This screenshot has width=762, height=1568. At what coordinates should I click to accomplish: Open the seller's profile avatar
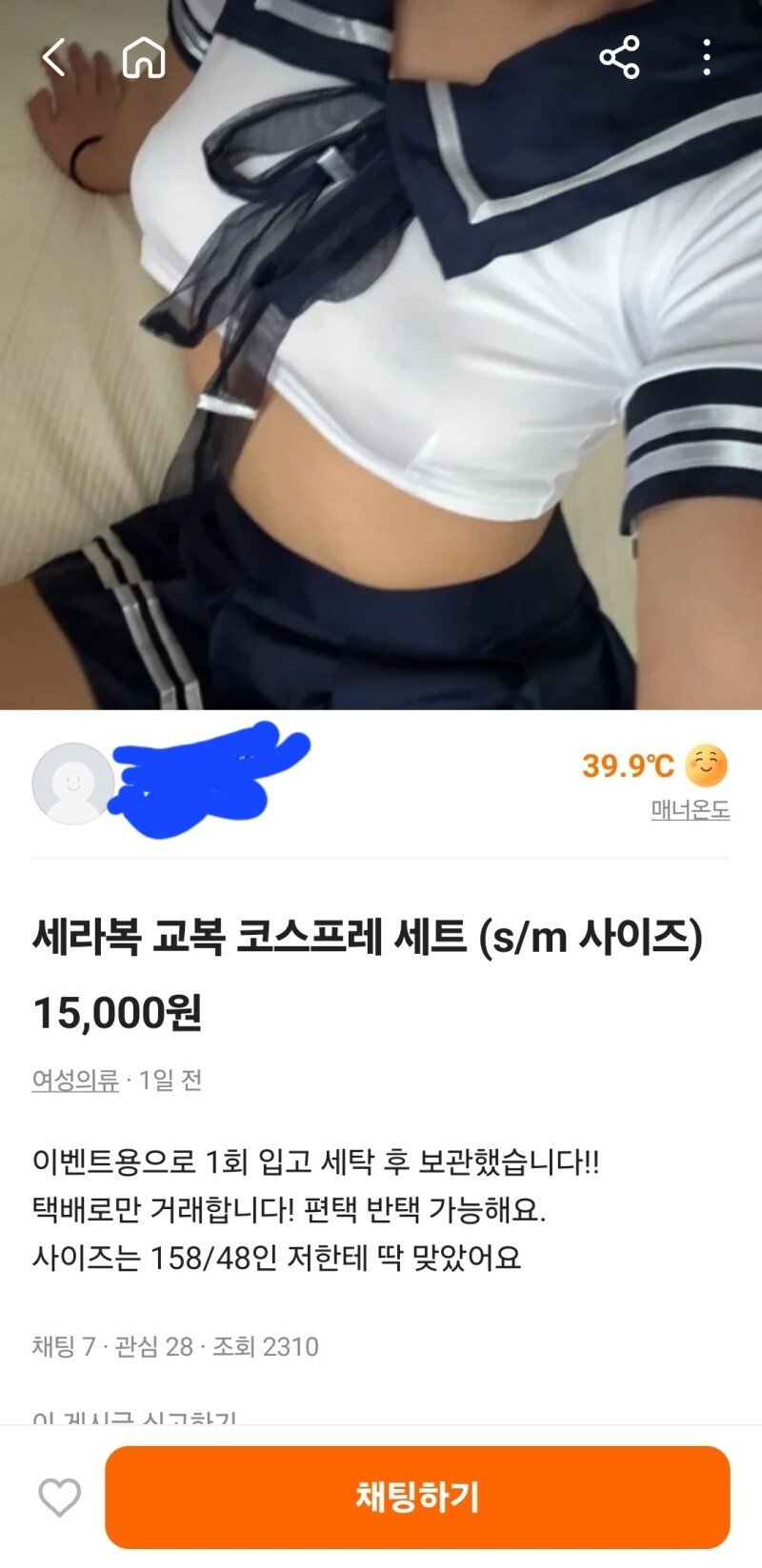[72, 784]
